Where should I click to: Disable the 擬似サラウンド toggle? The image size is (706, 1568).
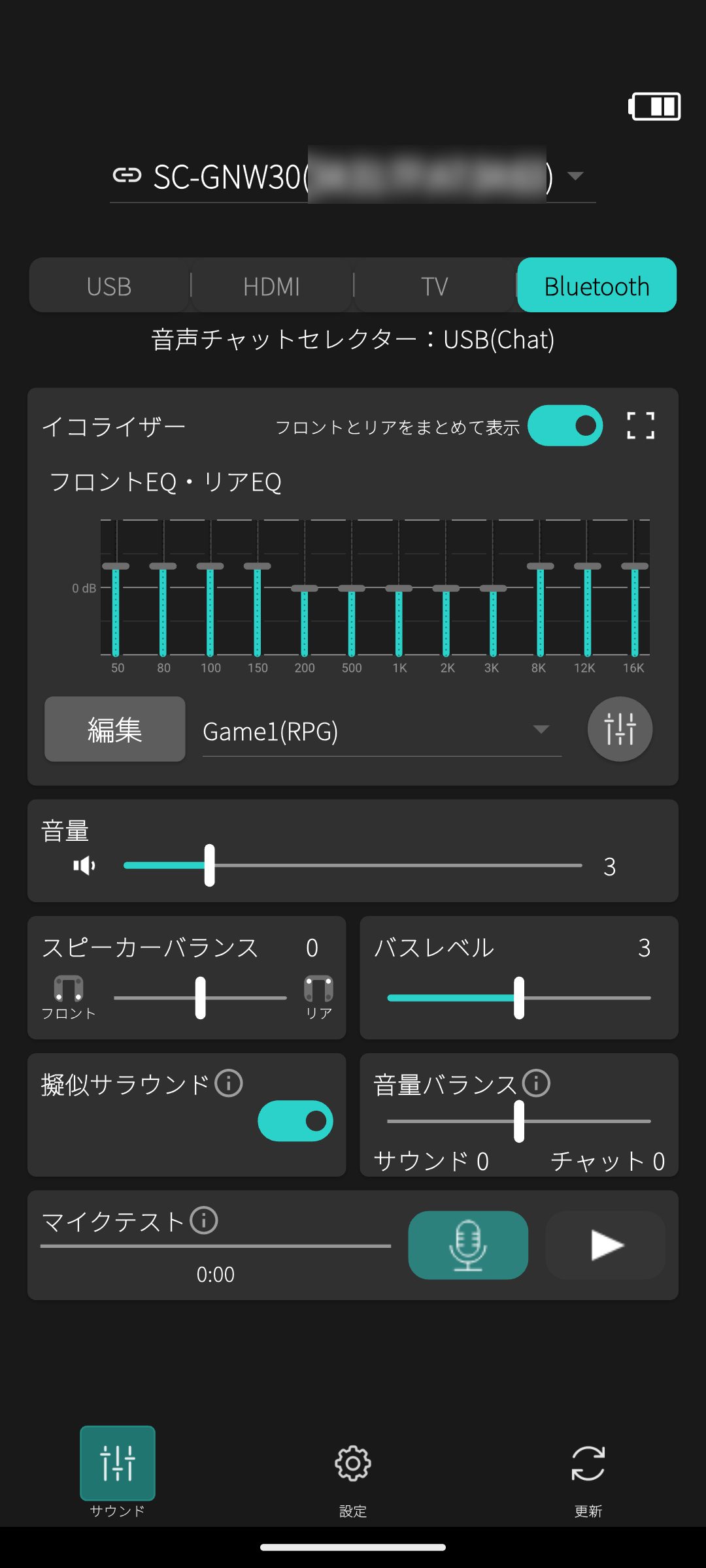[295, 1119]
